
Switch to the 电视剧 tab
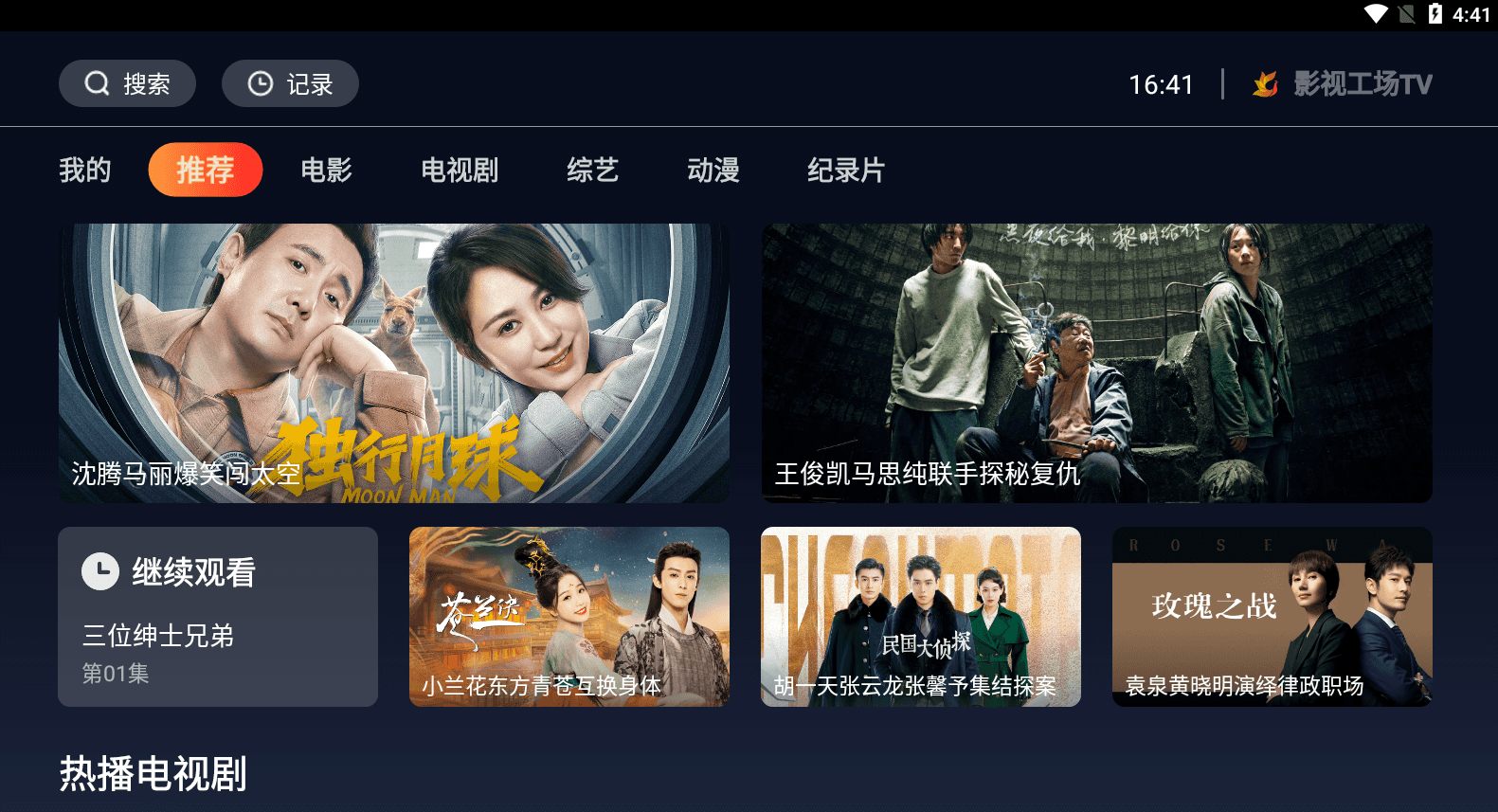click(x=460, y=171)
